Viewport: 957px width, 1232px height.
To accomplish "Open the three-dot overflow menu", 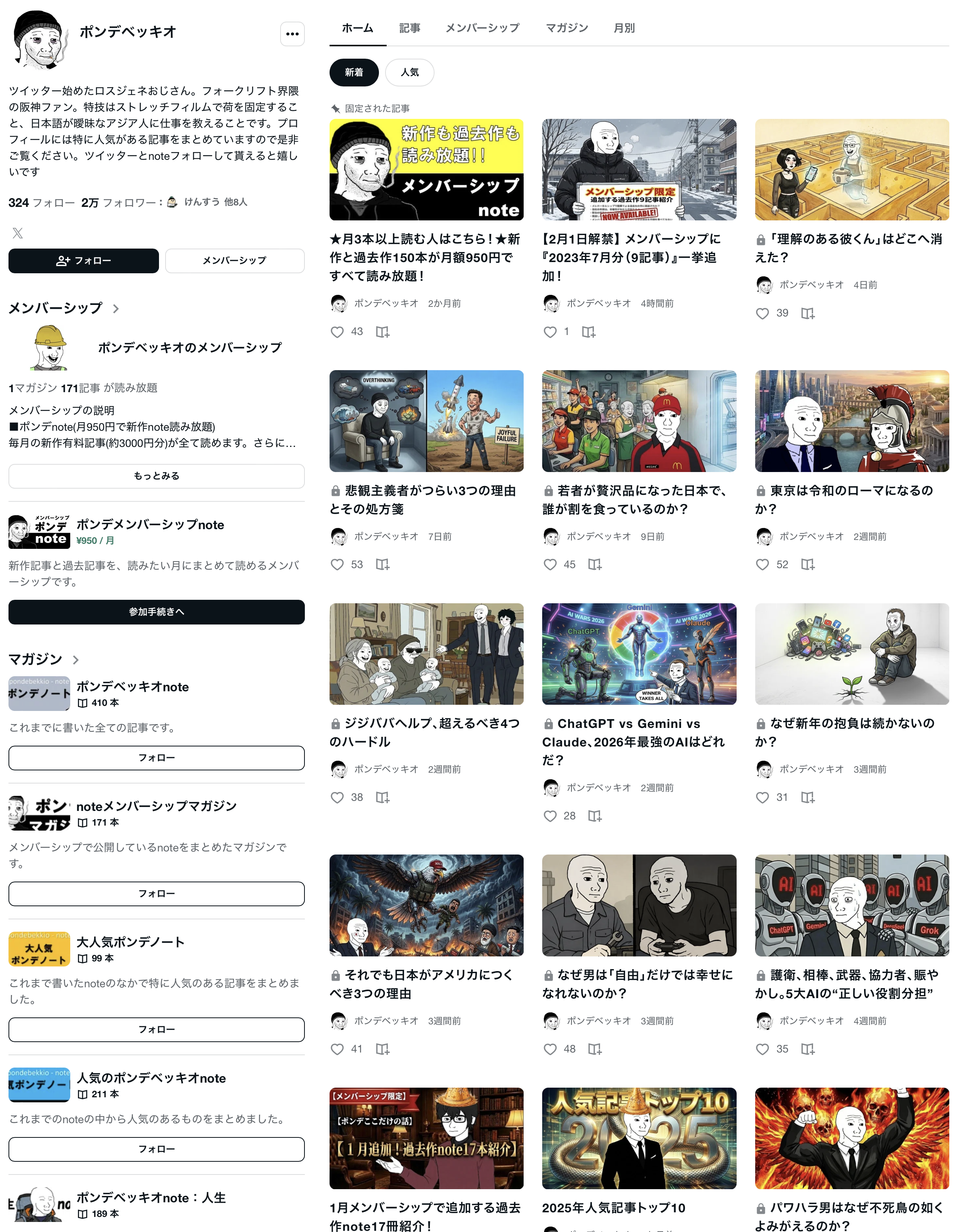I will coord(292,34).
